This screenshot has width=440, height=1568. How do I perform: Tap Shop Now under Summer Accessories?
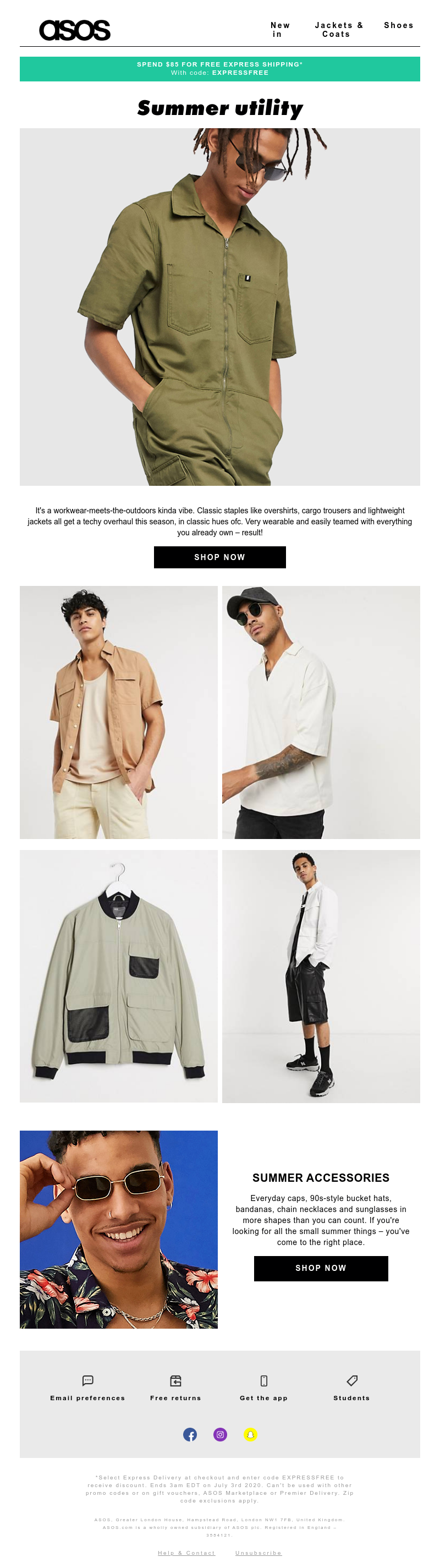pos(321,1268)
